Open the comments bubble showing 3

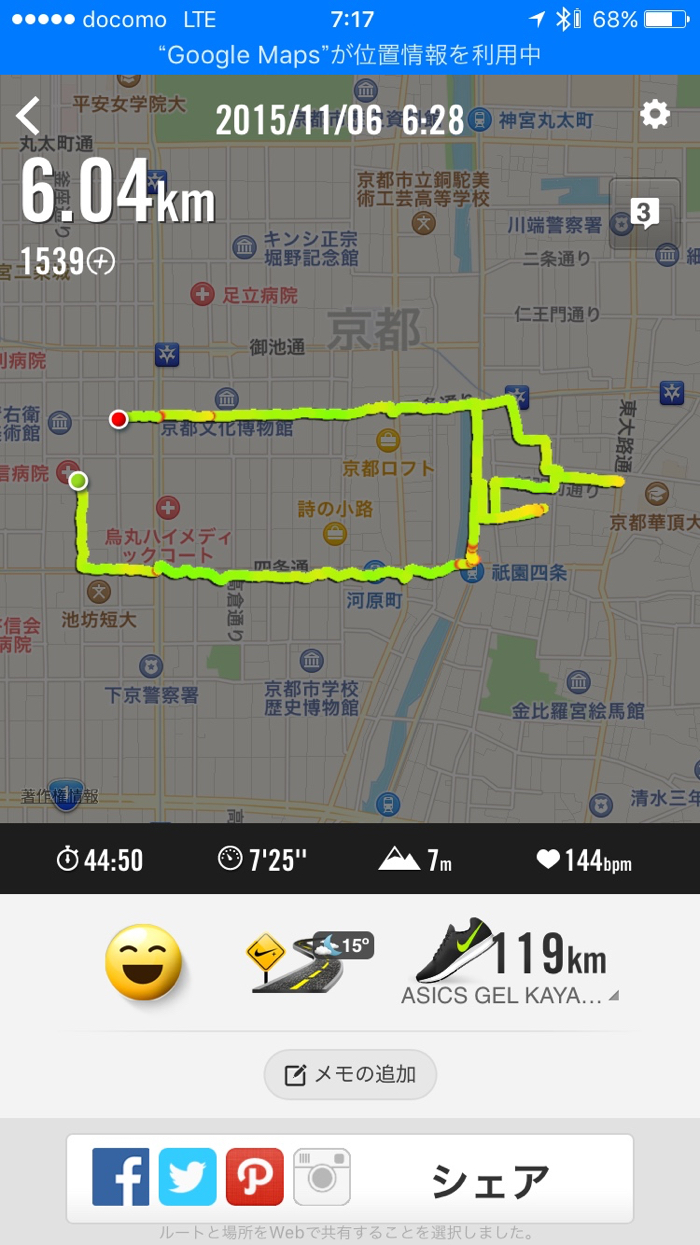(x=643, y=213)
